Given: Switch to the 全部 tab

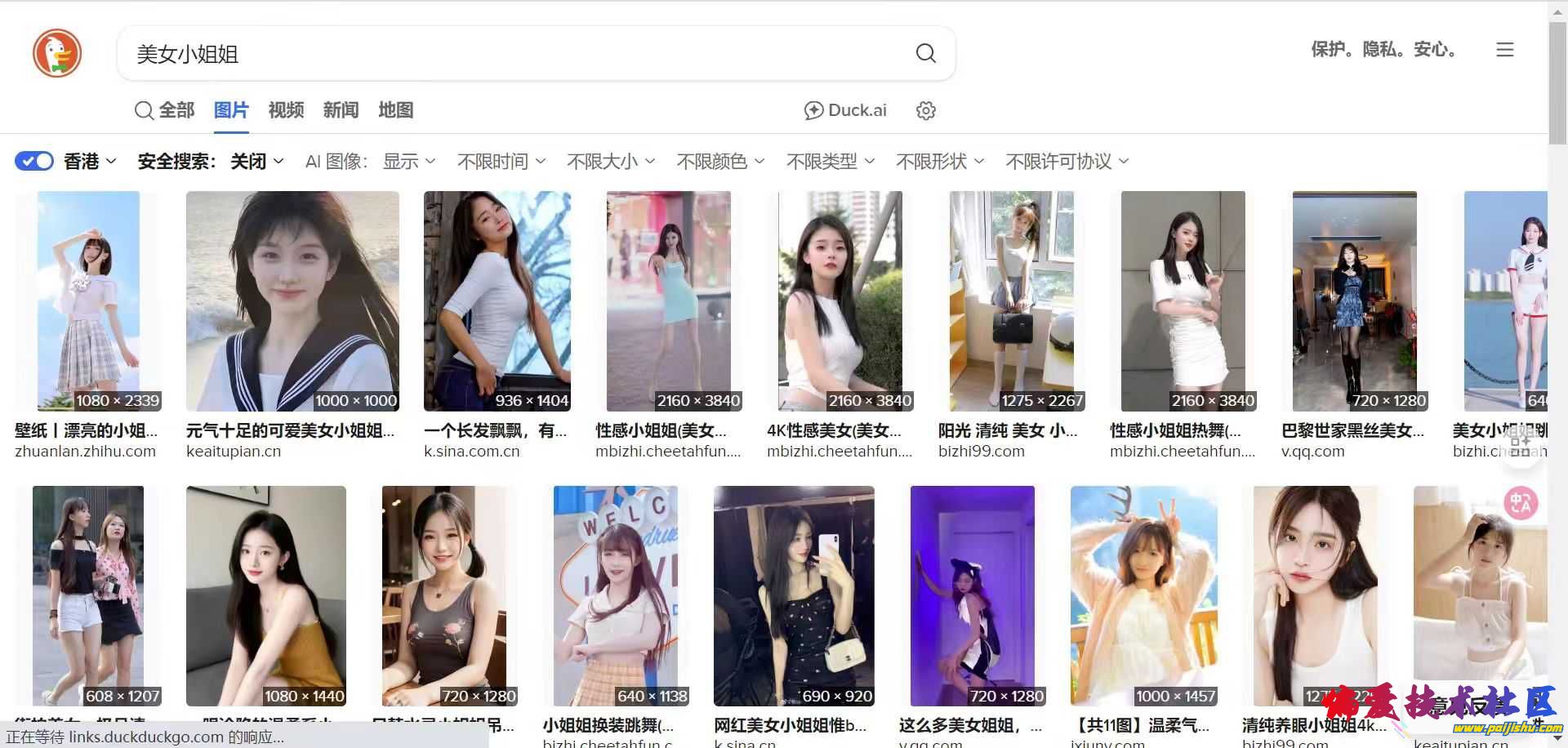Looking at the screenshot, I should click(165, 110).
